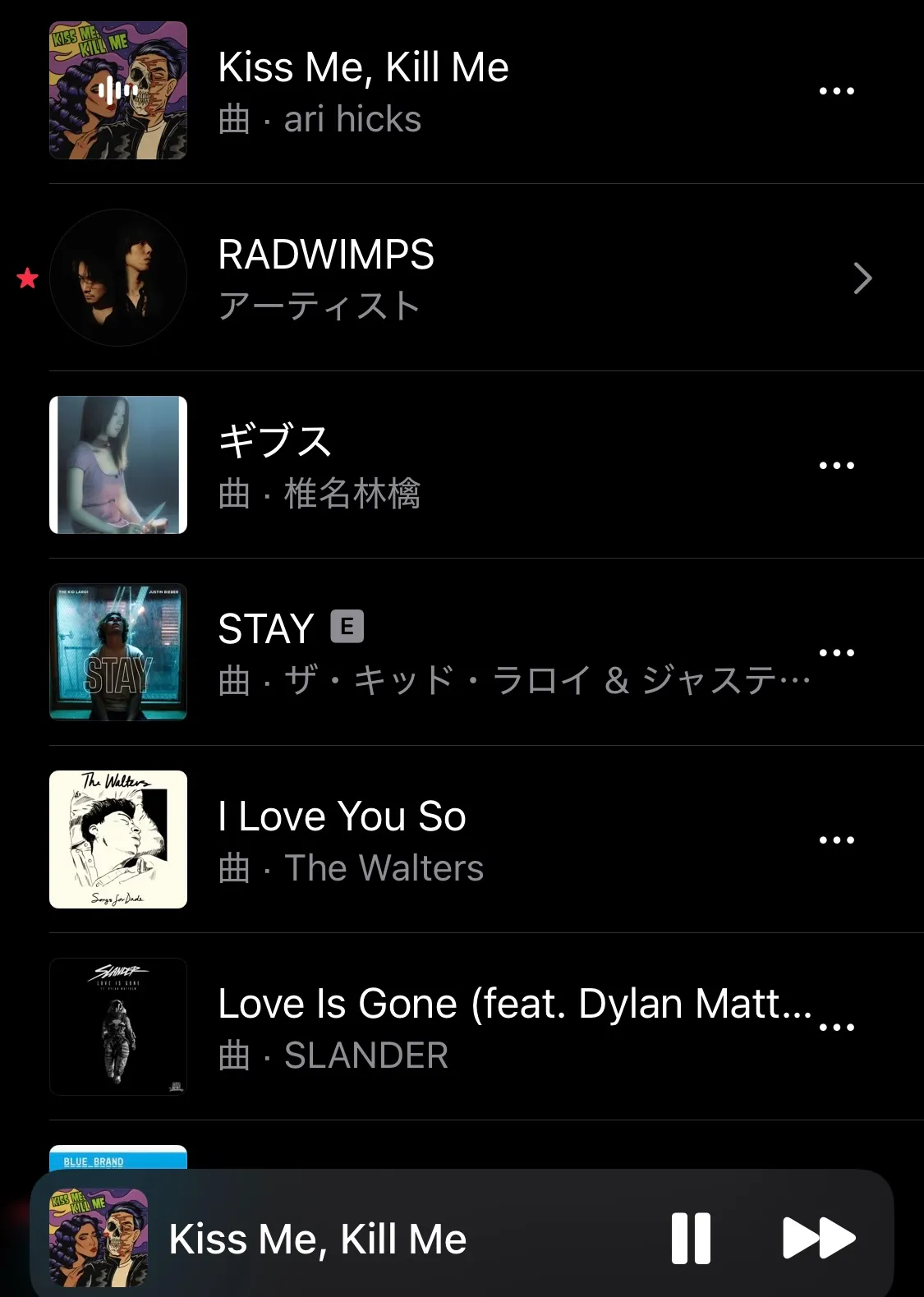The height and width of the screenshot is (1297, 924).
Task: Open more options for STAY
Action: 836,652
